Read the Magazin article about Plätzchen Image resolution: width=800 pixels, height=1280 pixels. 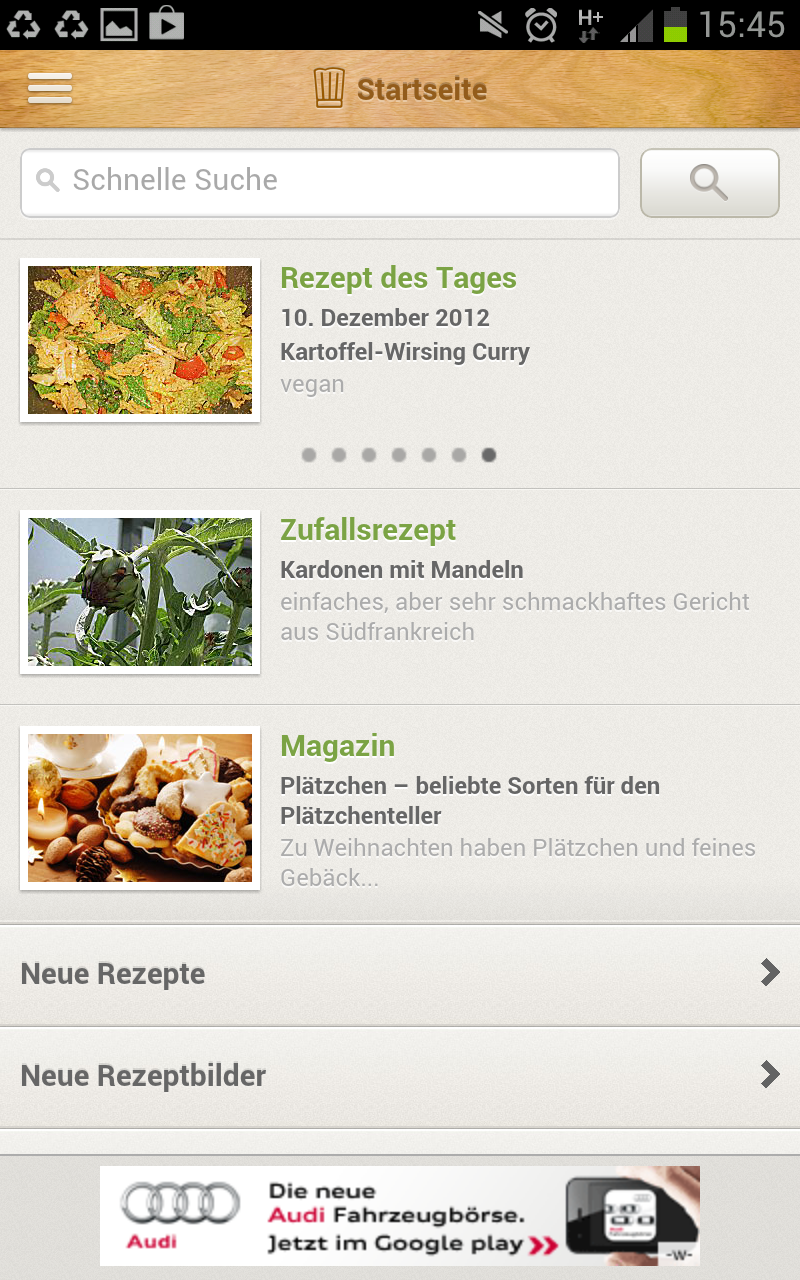coord(400,808)
